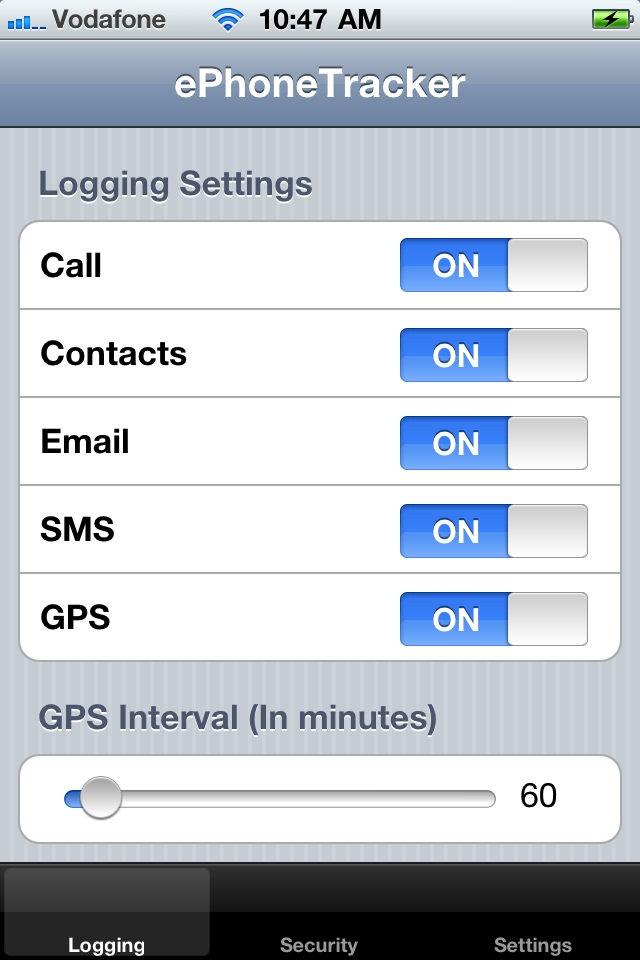Image resolution: width=640 pixels, height=960 pixels.
Task: Disable the Contacts logging toggle
Action: click(x=493, y=354)
